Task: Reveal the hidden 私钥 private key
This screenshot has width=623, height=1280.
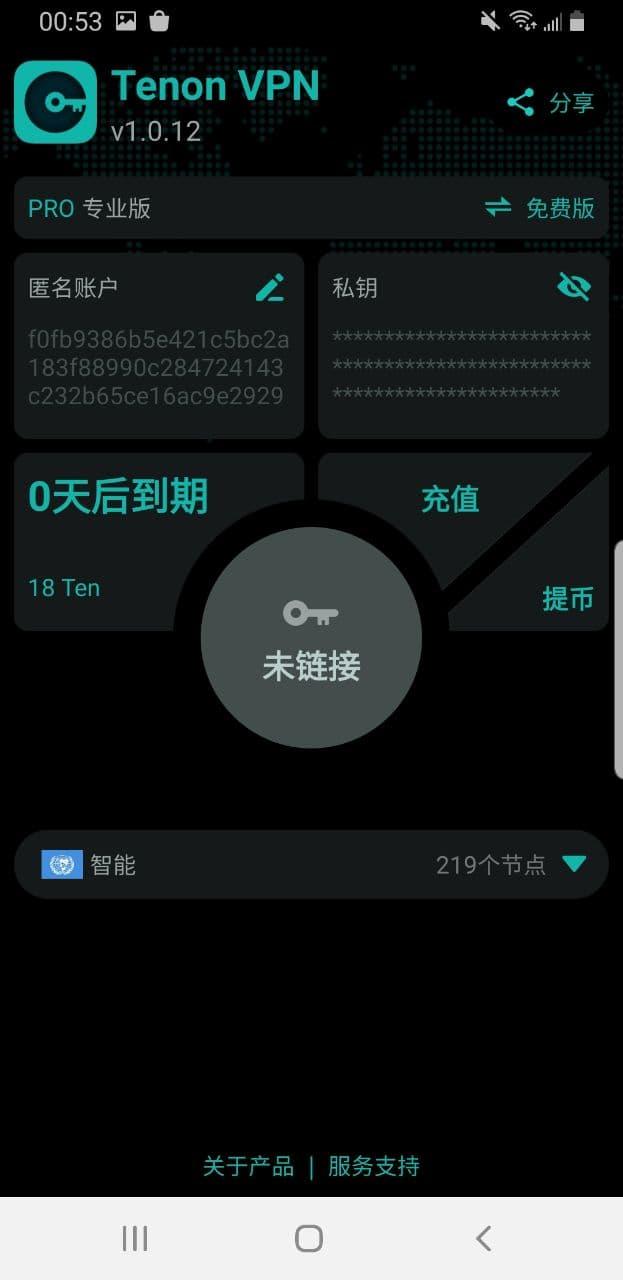Action: (x=573, y=288)
